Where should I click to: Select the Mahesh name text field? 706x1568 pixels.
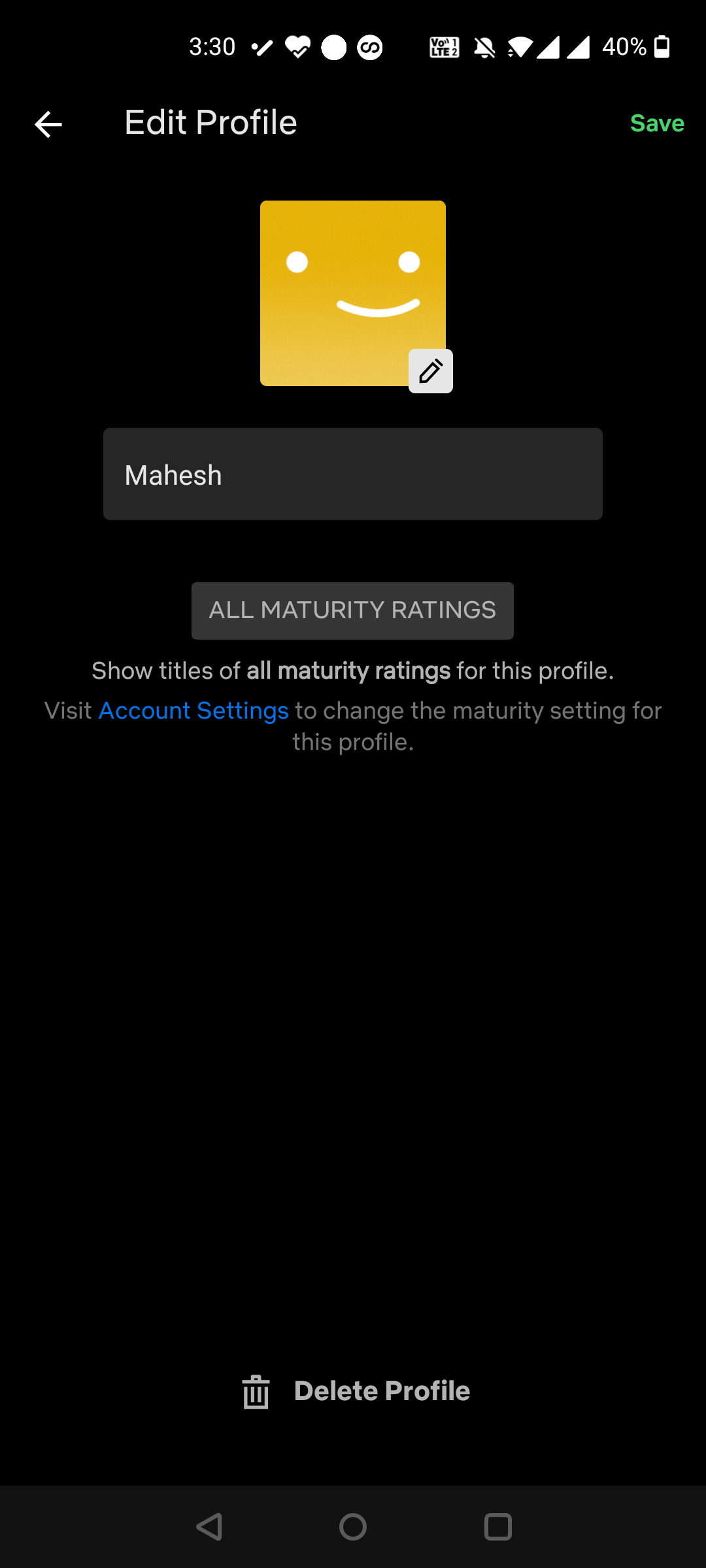[x=352, y=474]
